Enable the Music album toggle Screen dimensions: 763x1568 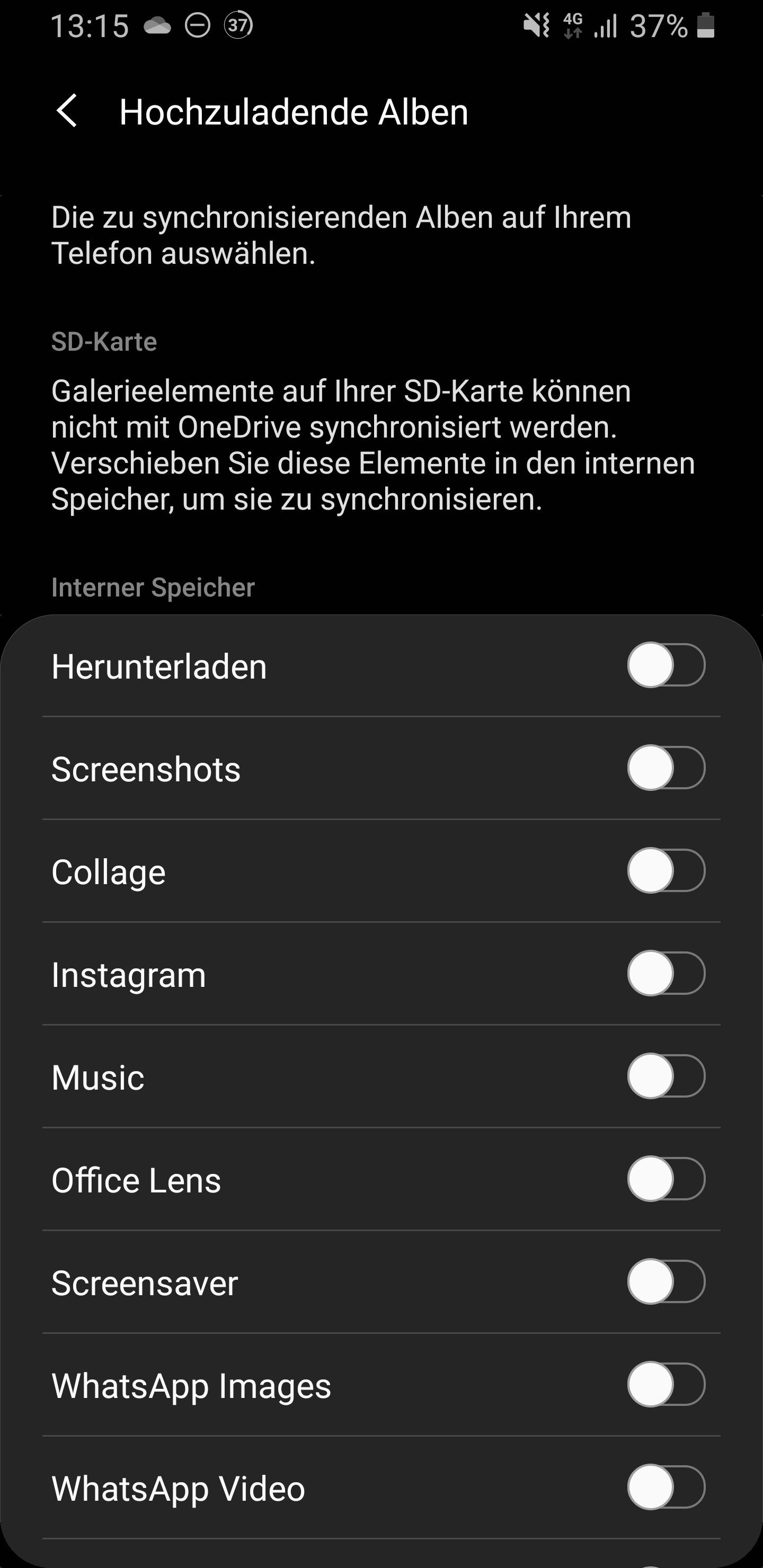(666, 1076)
